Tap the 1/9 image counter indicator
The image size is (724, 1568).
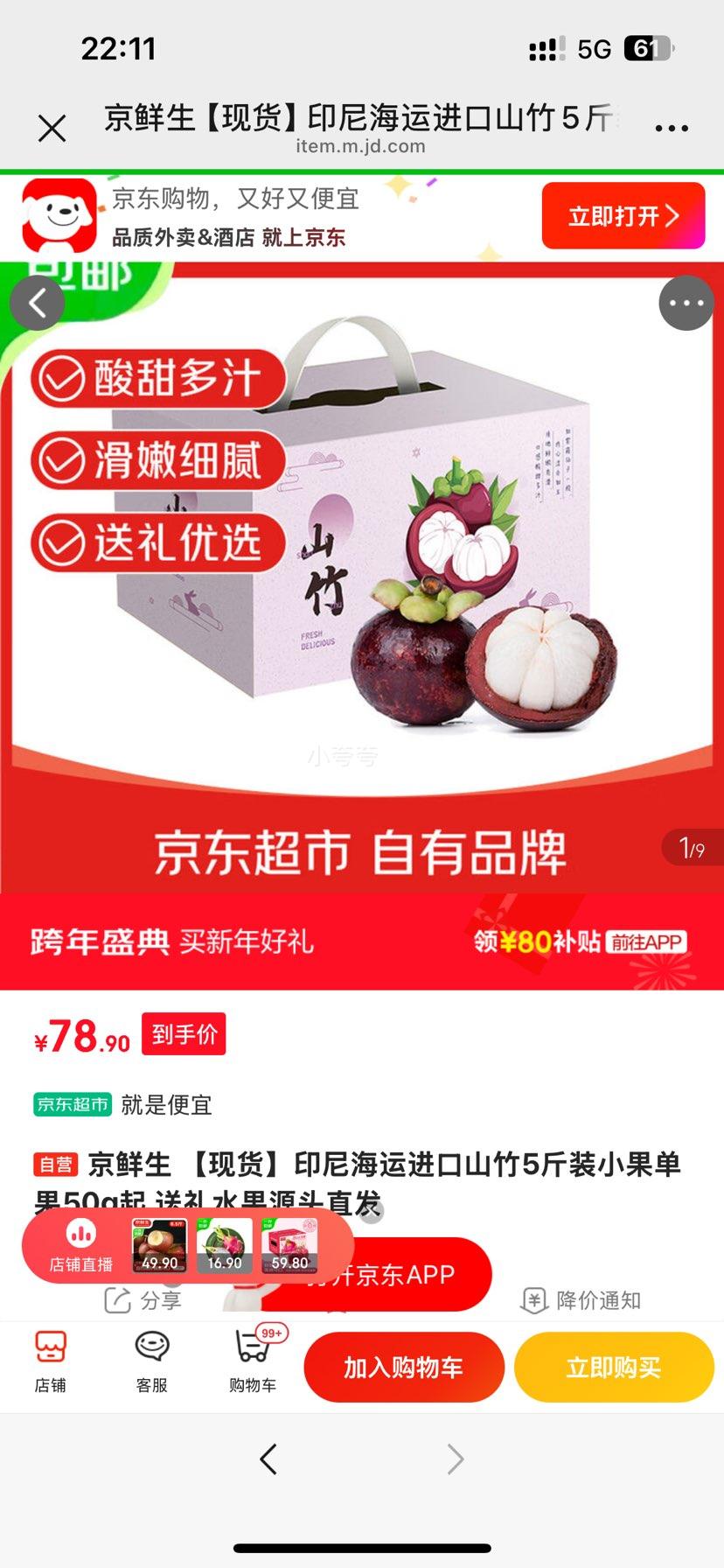coord(692,849)
